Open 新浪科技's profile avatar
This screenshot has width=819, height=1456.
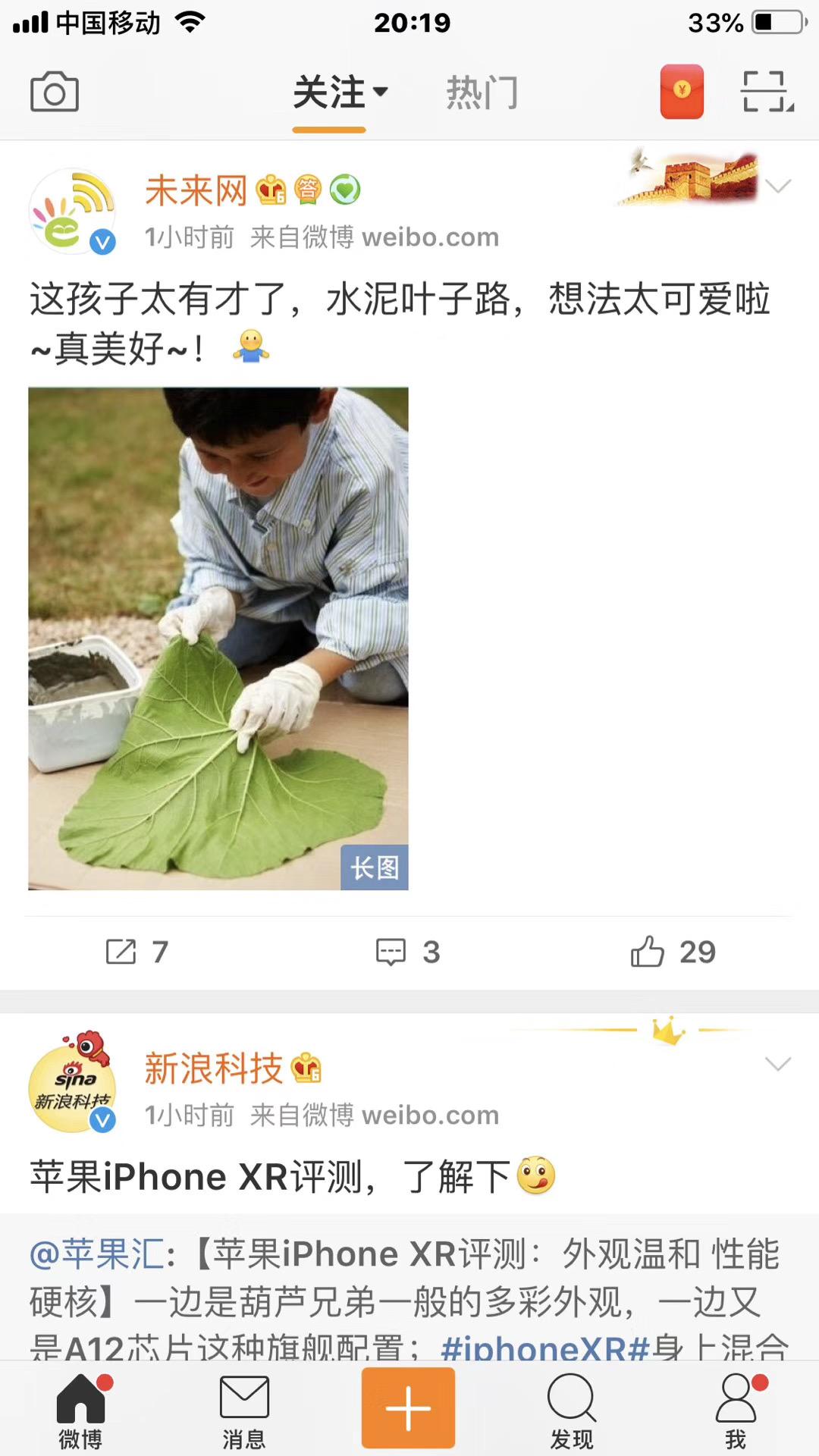pyautogui.click(x=72, y=1084)
